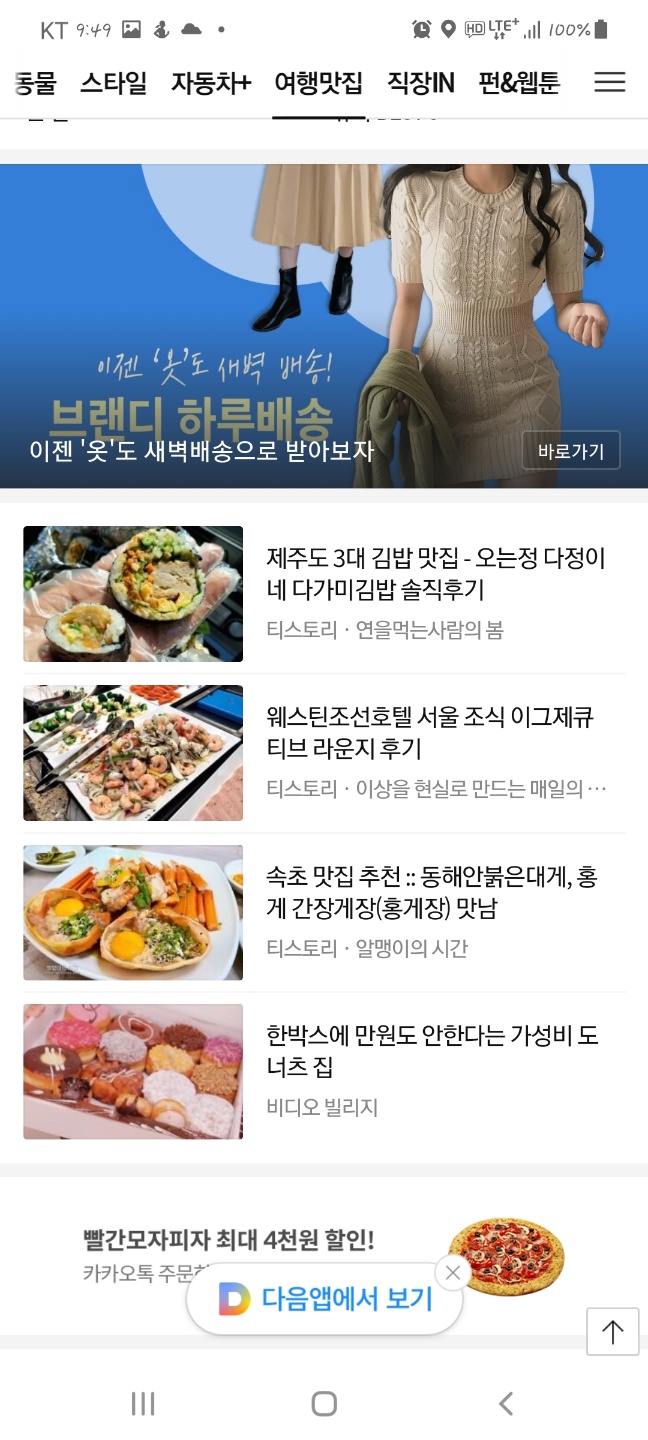
Task: Dismiss the 다음앱에서 보기 popup
Action: click(453, 1272)
